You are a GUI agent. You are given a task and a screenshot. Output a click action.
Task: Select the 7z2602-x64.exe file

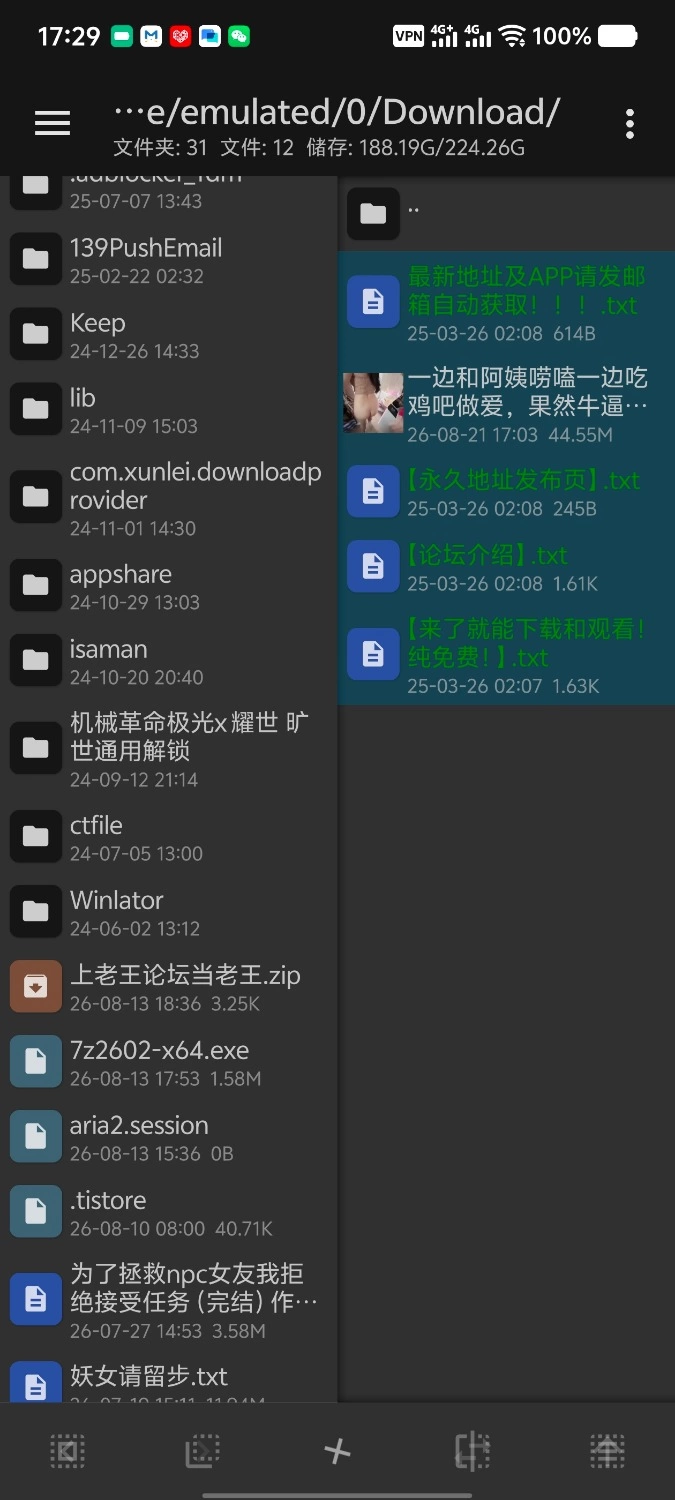[169, 1062]
